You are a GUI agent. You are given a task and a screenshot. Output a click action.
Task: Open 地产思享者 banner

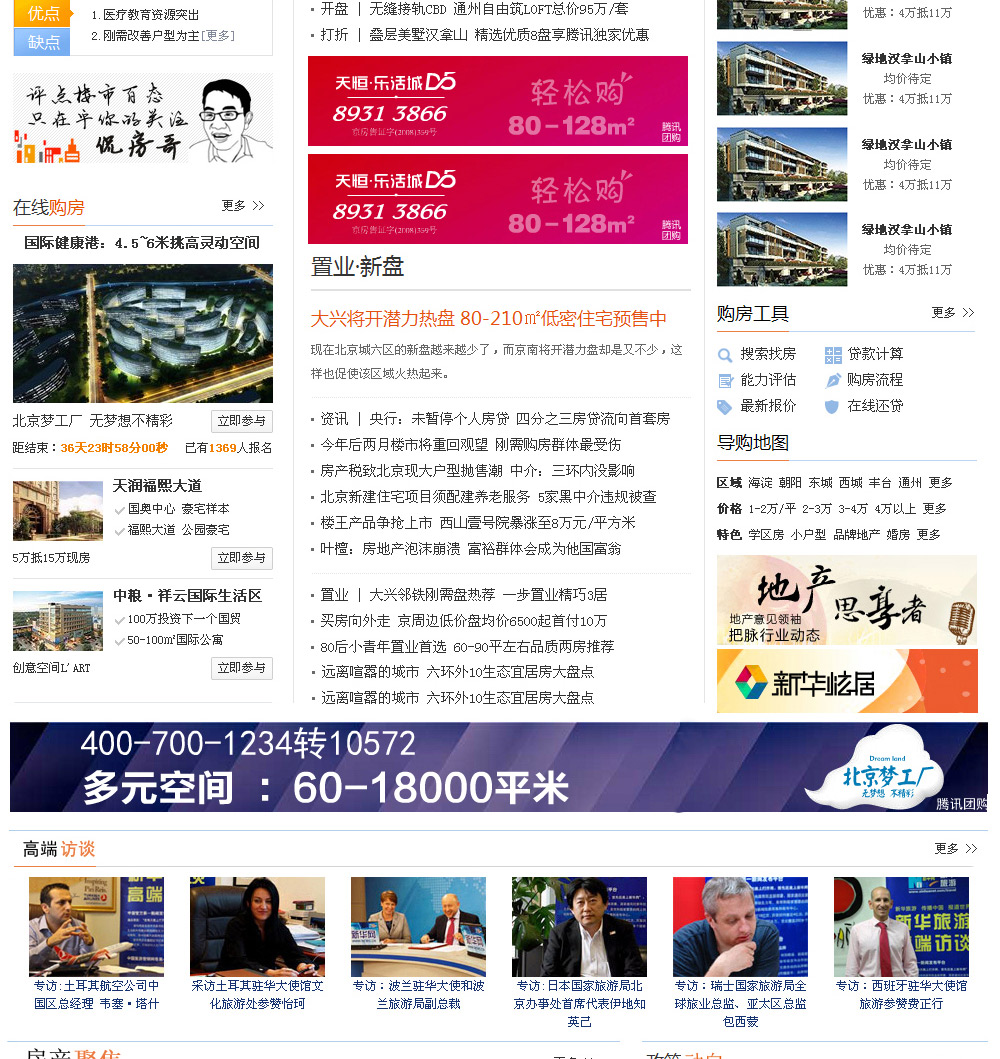[846, 600]
